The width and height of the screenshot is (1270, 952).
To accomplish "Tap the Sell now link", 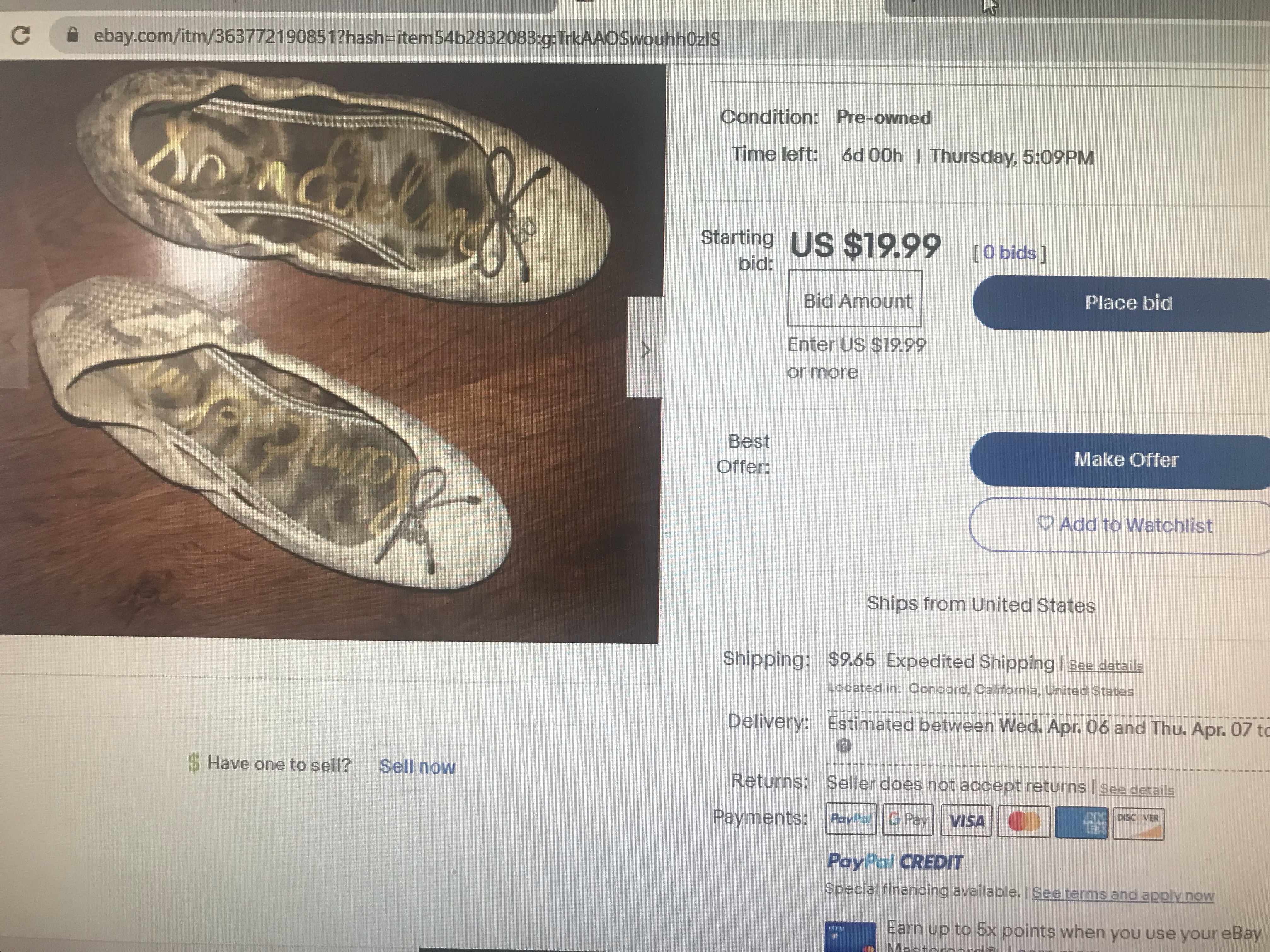I will [x=417, y=767].
